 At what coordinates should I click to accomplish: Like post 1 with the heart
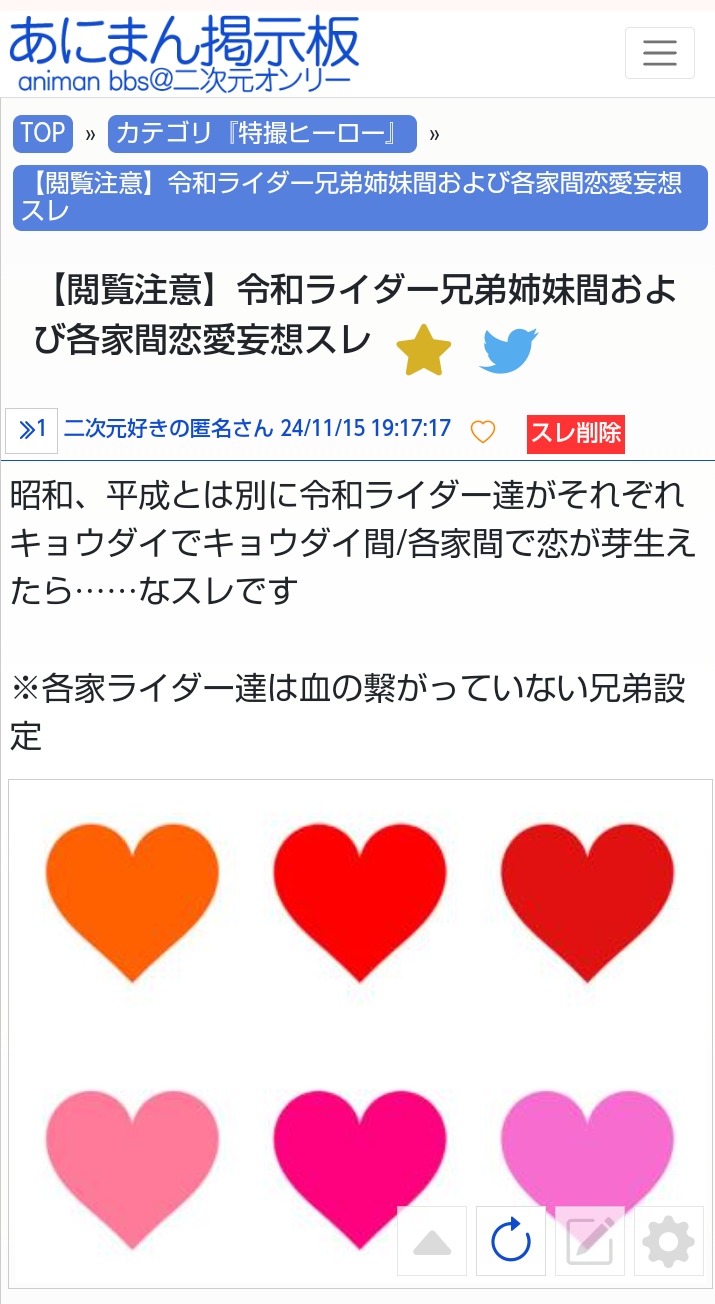point(483,432)
